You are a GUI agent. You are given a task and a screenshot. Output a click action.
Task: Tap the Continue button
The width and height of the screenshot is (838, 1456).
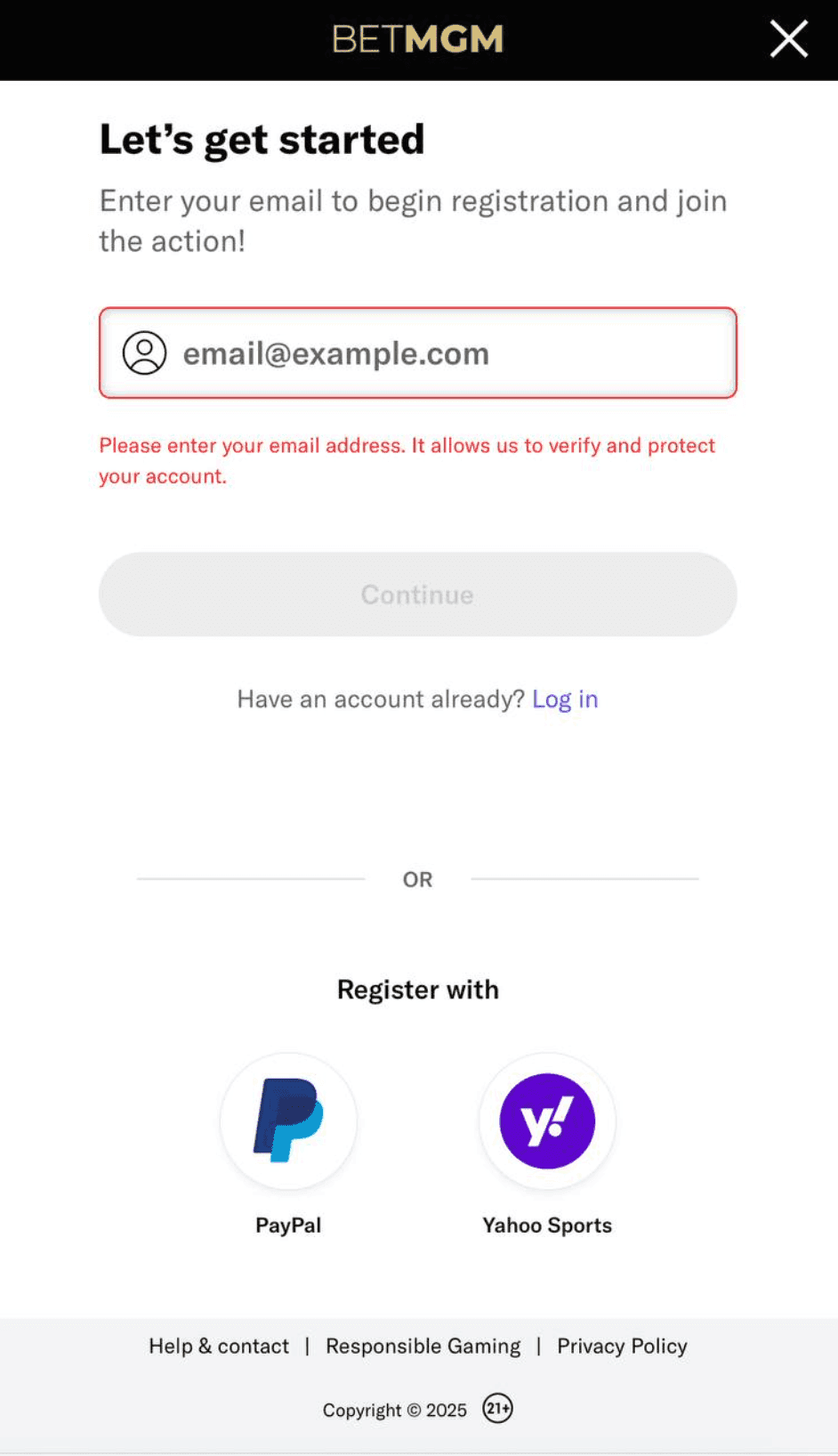click(x=417, y=595)
